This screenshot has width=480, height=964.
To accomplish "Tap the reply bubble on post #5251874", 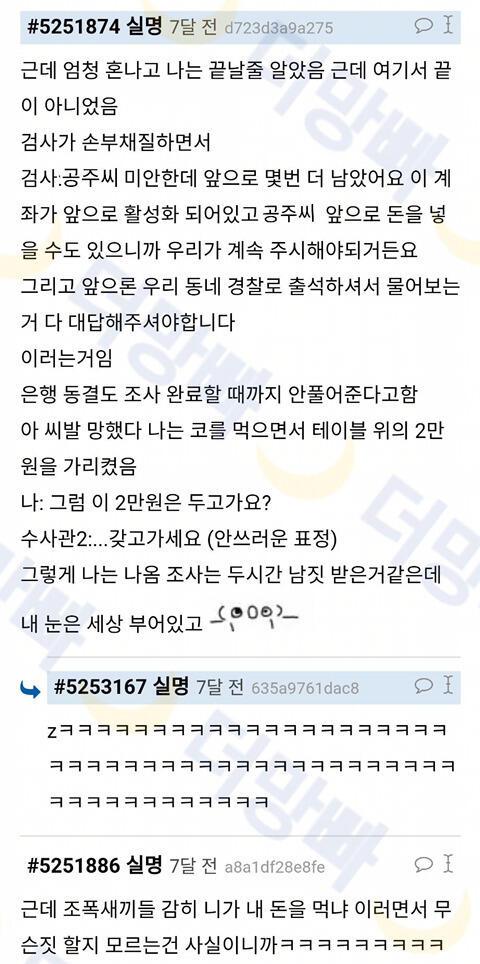I will 423,26.
